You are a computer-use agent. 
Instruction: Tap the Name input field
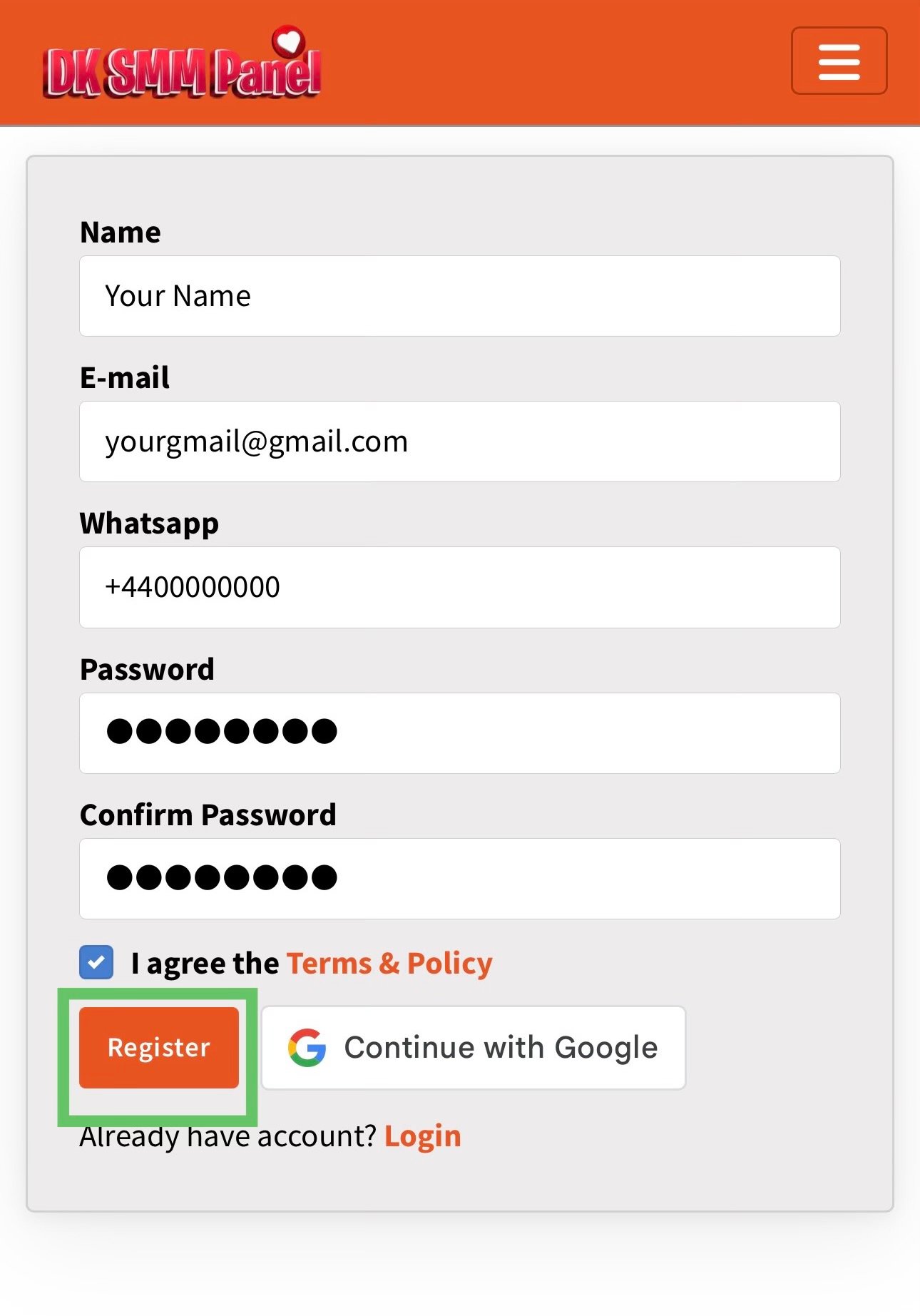tap(459, 296)
